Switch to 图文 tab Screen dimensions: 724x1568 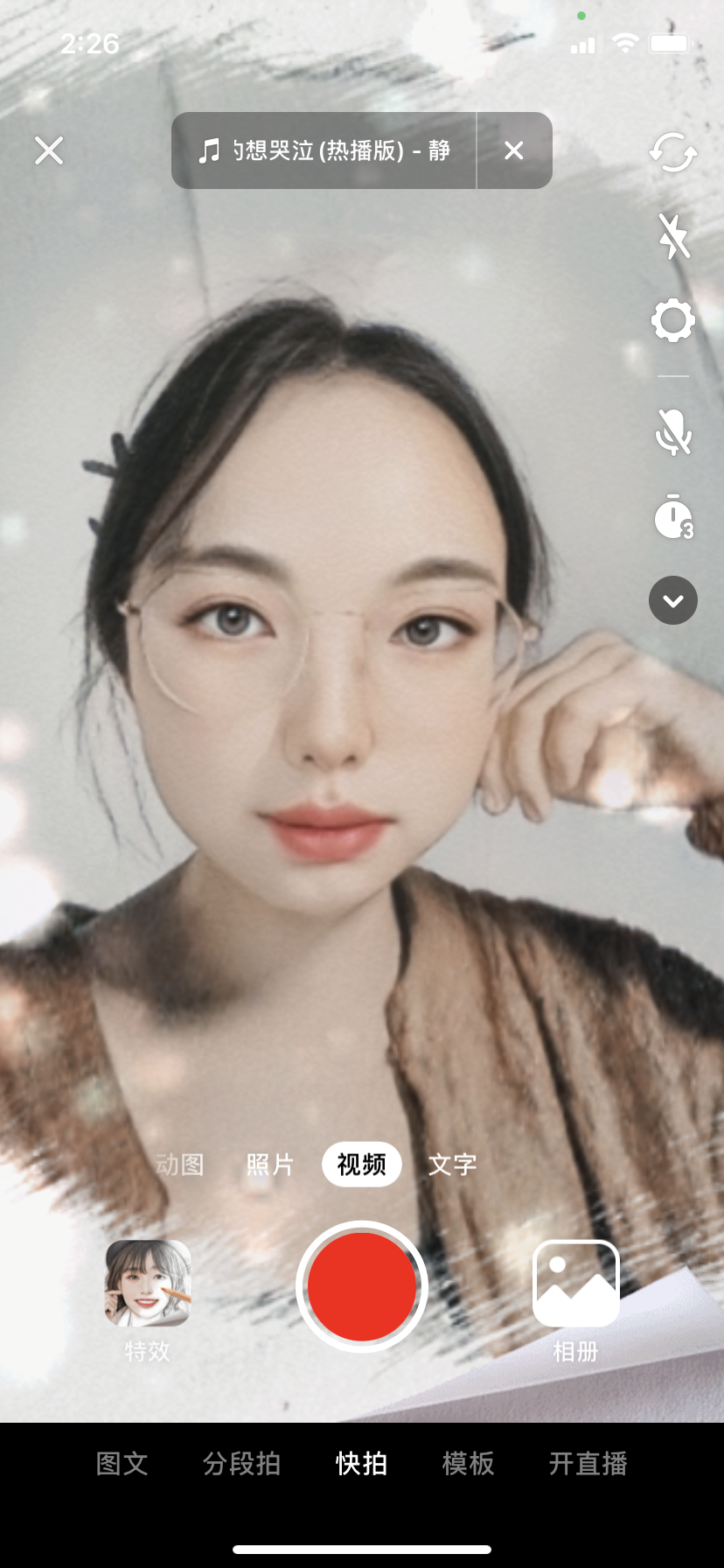point(122,1463)
